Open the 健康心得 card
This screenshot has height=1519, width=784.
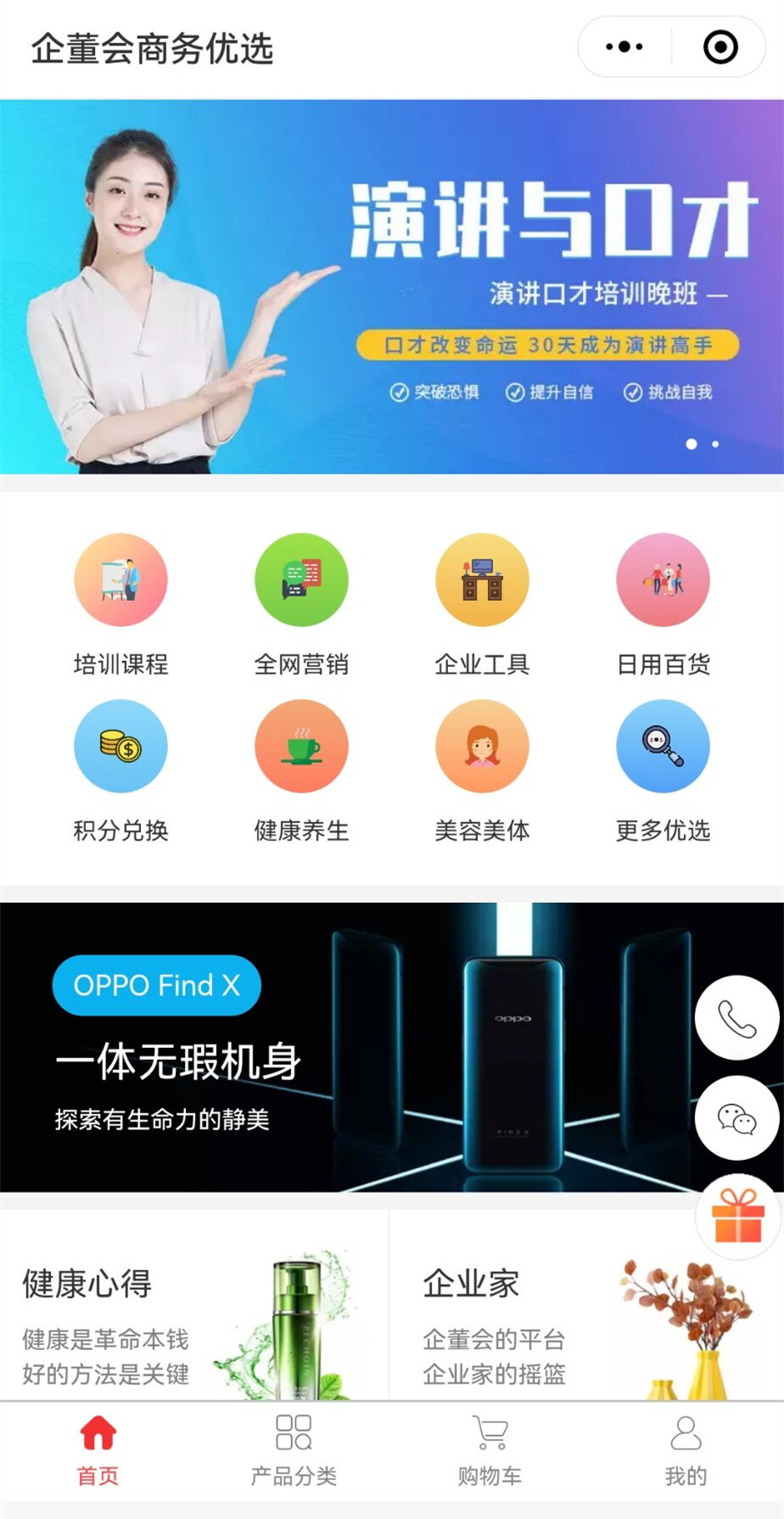[194, 1305]
